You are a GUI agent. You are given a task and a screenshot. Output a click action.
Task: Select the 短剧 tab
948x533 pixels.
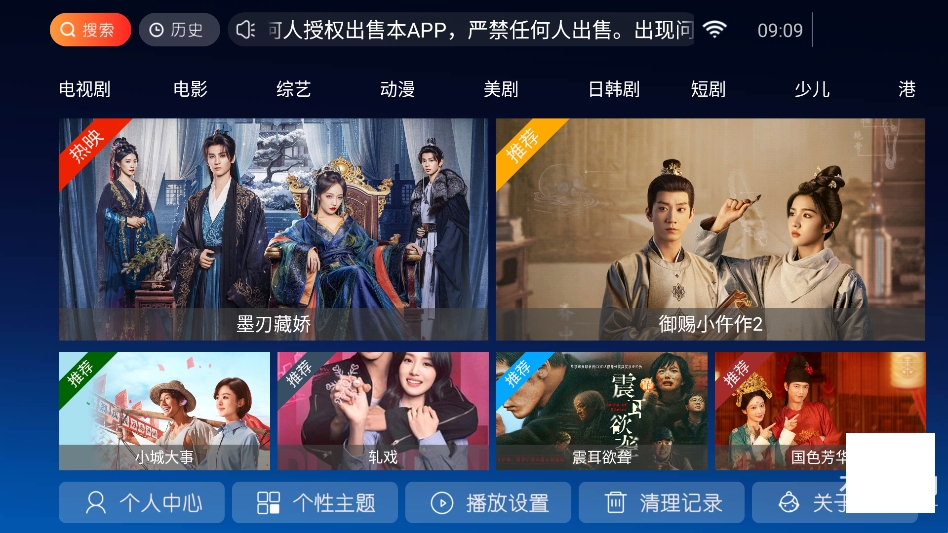tap(708, 89)
